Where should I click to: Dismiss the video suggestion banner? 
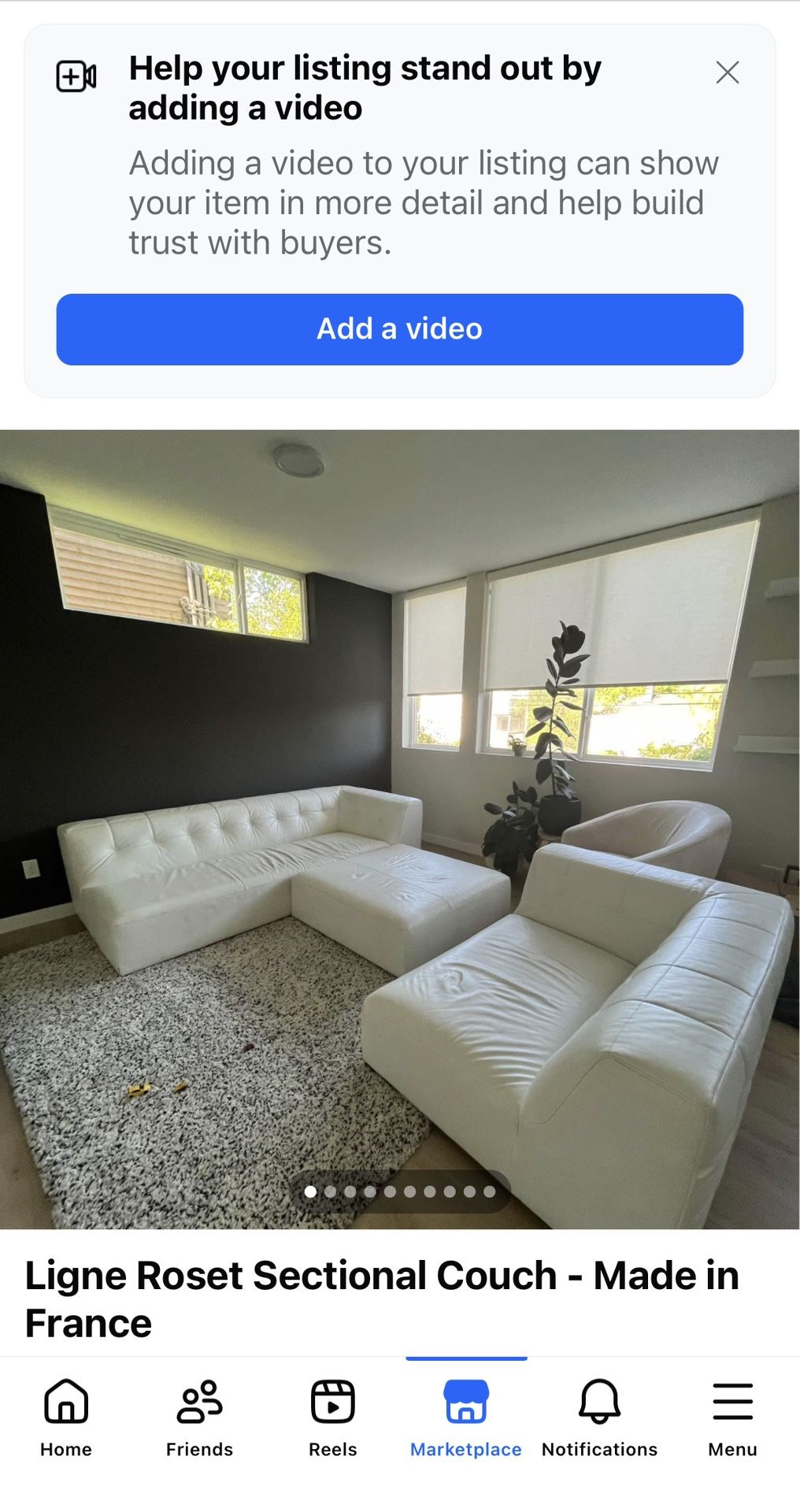pos(728,72)
